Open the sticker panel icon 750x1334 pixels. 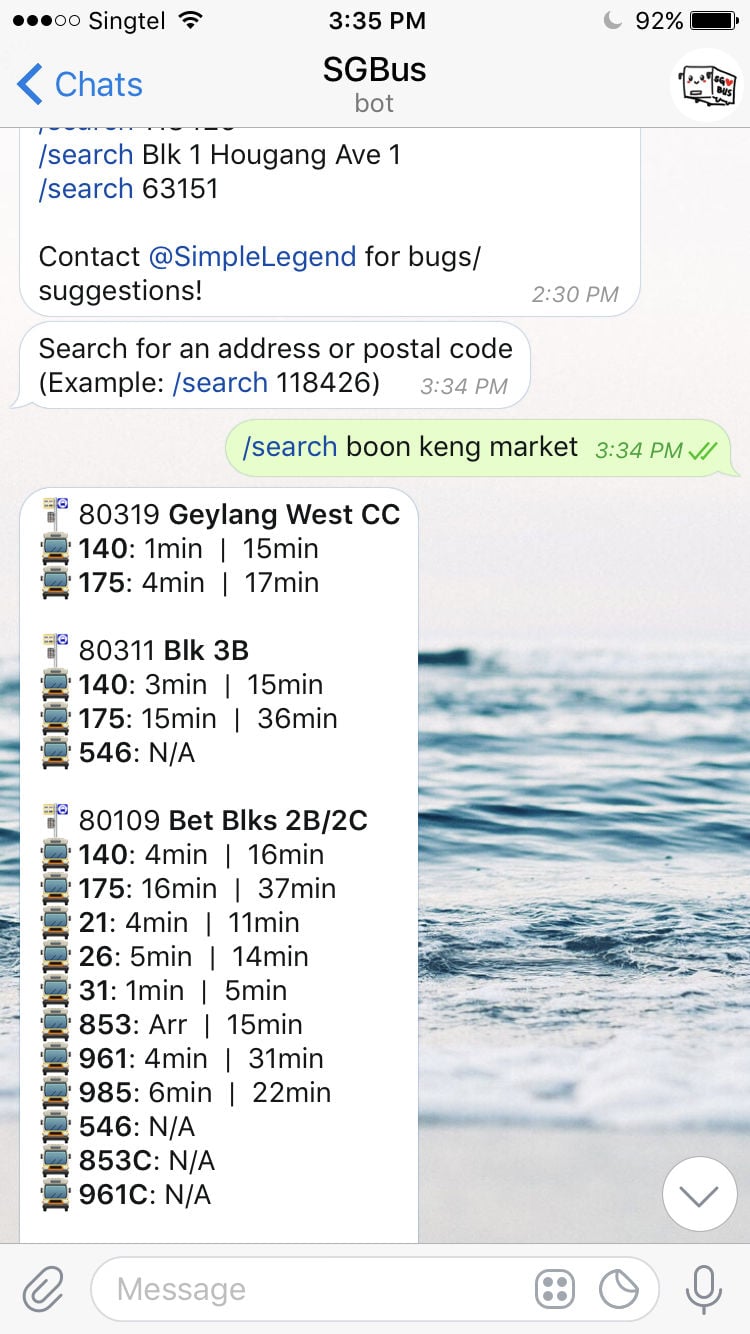619,1290
